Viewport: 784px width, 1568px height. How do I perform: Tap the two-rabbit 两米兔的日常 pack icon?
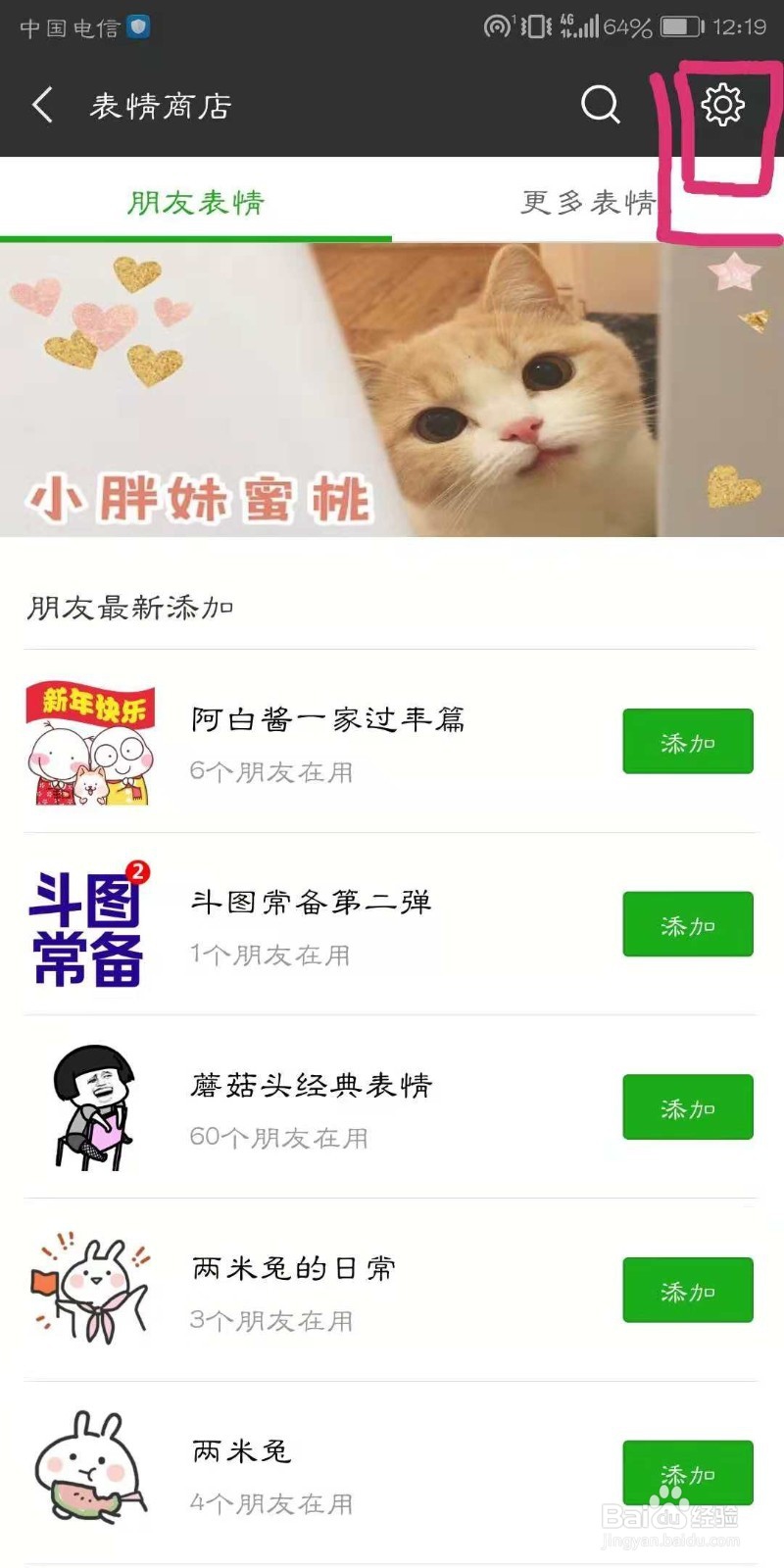(x=91, y=1289)
